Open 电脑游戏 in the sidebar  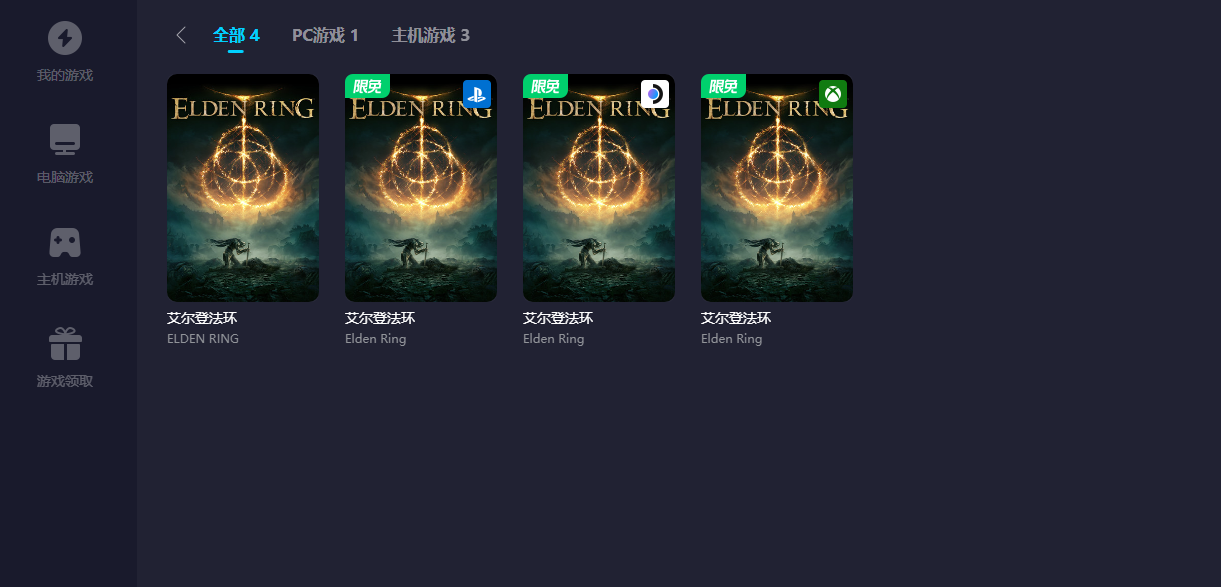(65, 154)
